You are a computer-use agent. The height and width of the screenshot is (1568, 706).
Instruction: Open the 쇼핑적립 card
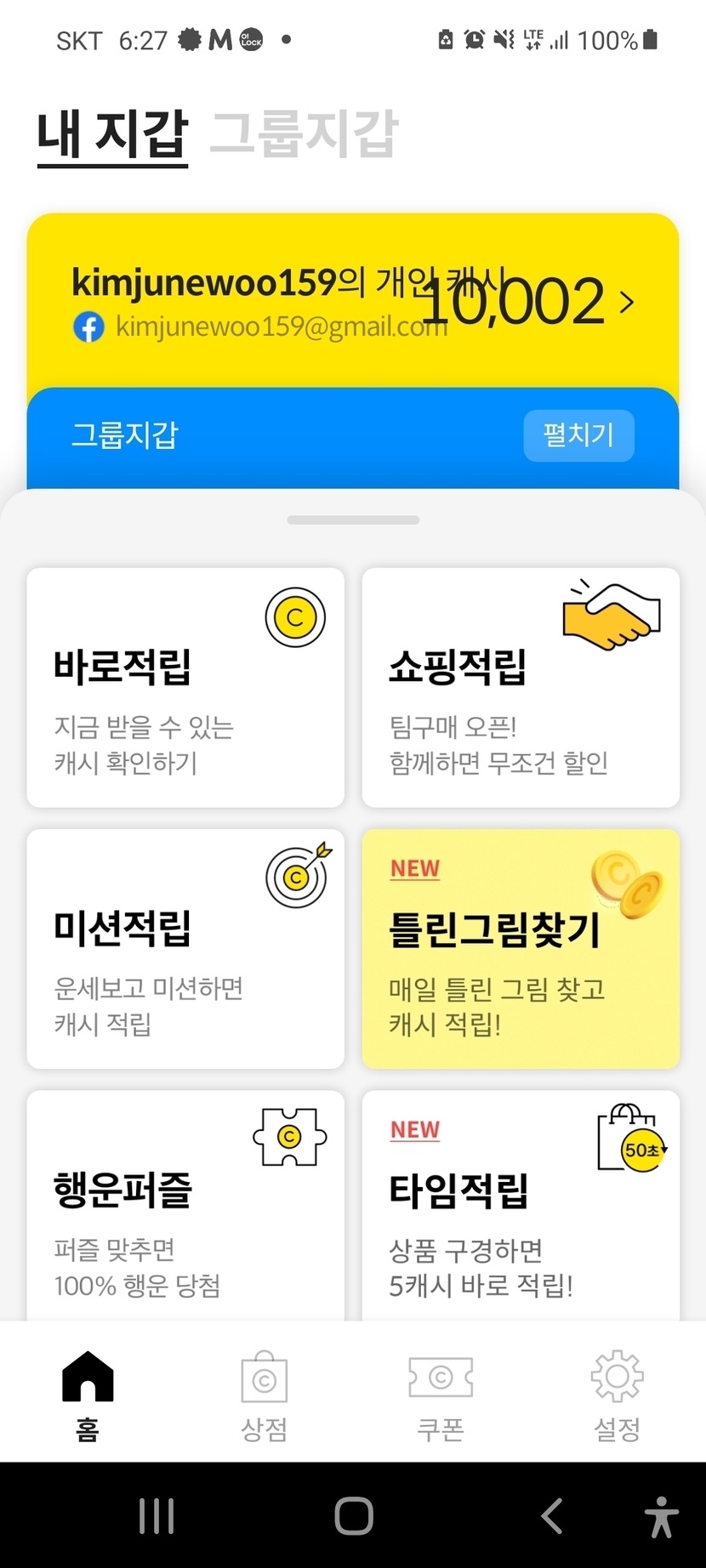(x=521, y=687)
